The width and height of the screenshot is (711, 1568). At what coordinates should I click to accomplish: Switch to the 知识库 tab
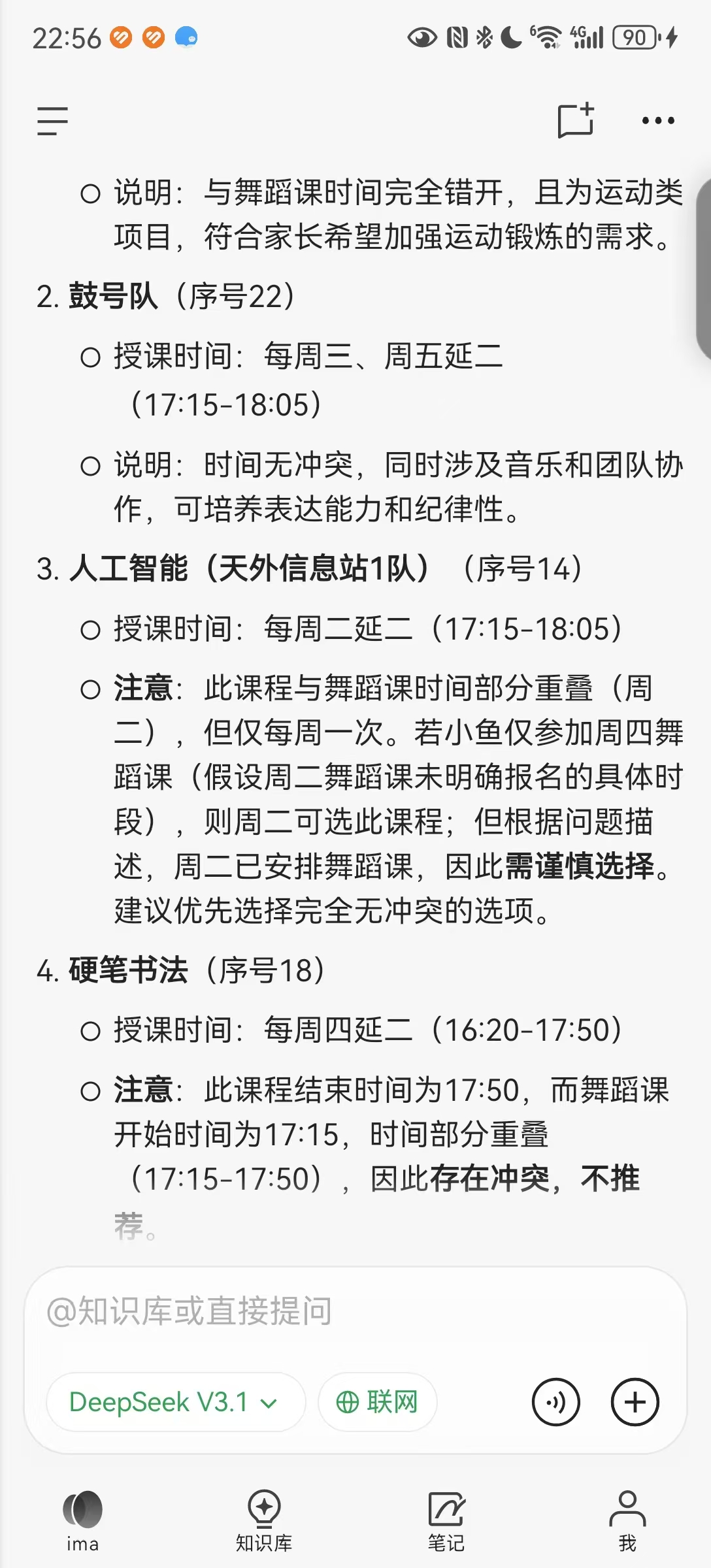(x=264, y=1520)
